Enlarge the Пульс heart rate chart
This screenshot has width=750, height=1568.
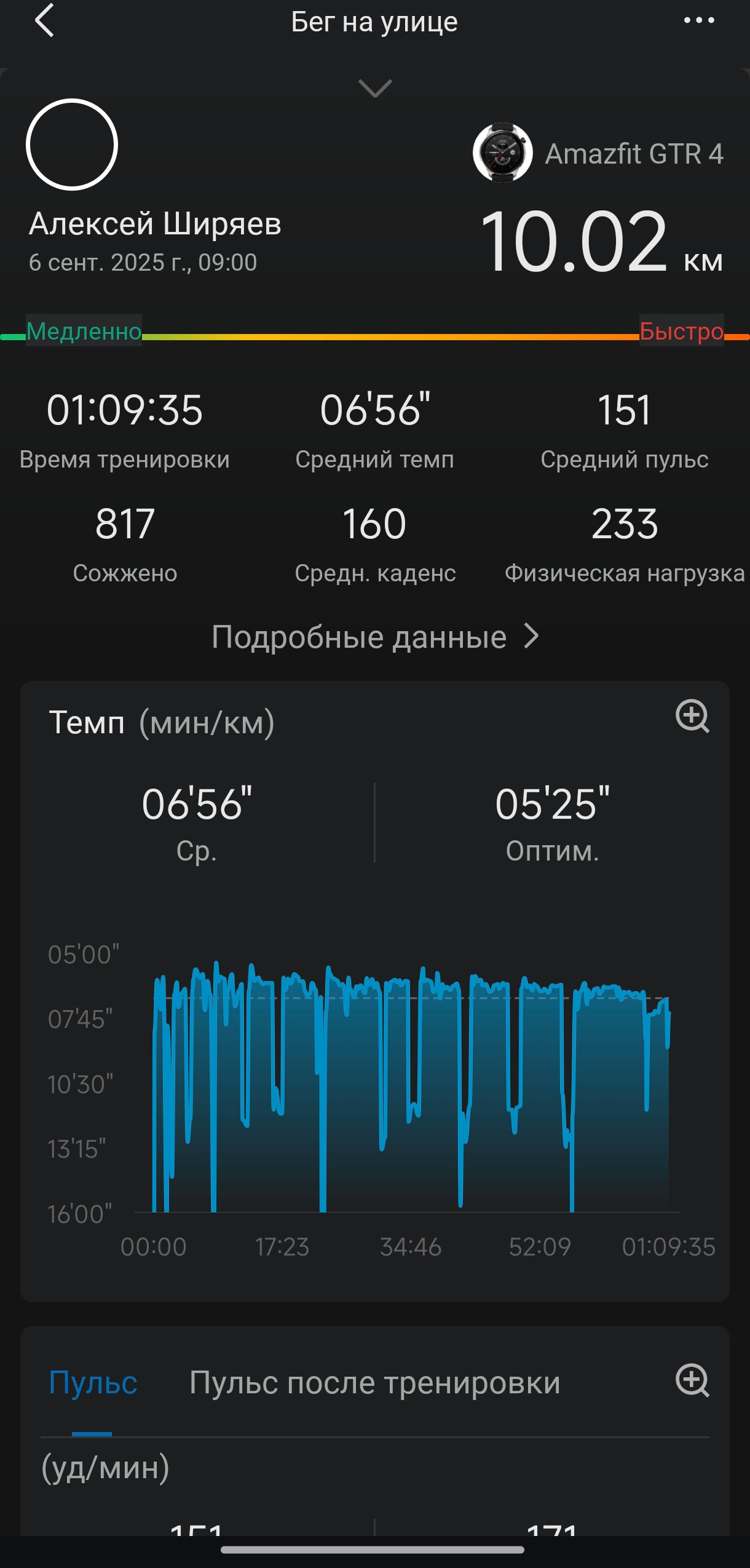click(693, 1381)
